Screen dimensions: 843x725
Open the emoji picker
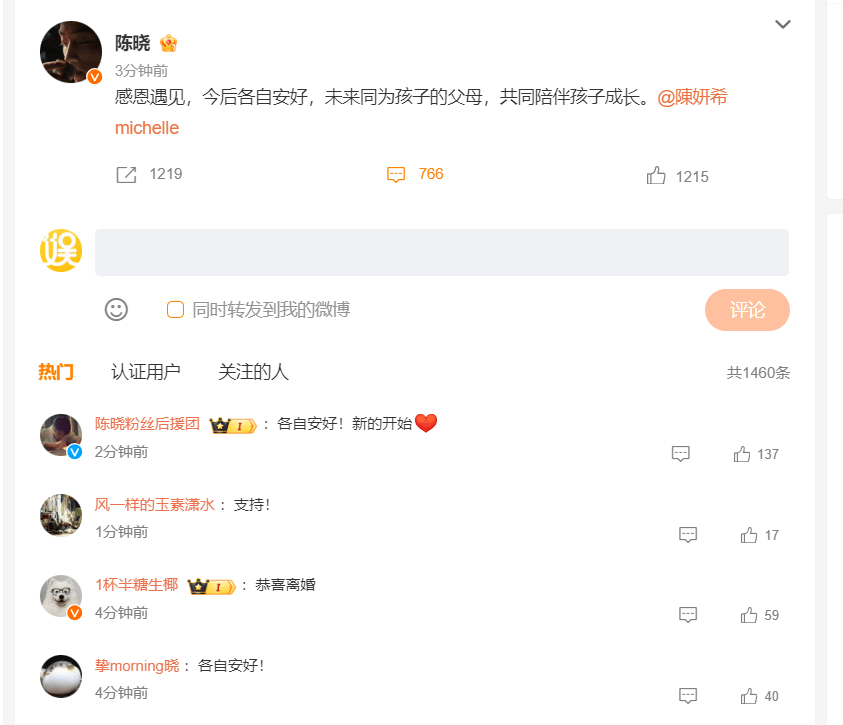click(x=116, y=310)
